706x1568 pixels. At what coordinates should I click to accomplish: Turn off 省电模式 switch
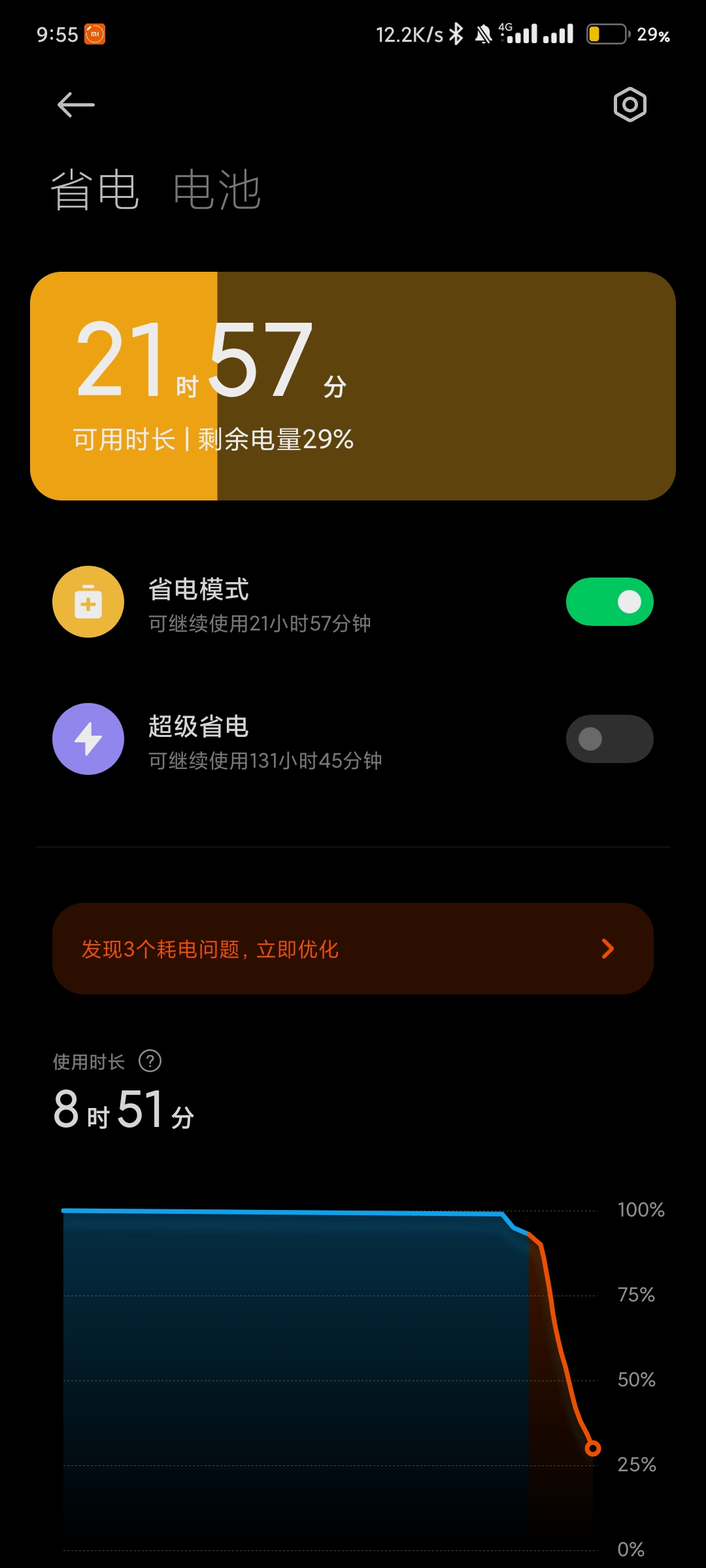pyautogui.click(x=610, y=602)
